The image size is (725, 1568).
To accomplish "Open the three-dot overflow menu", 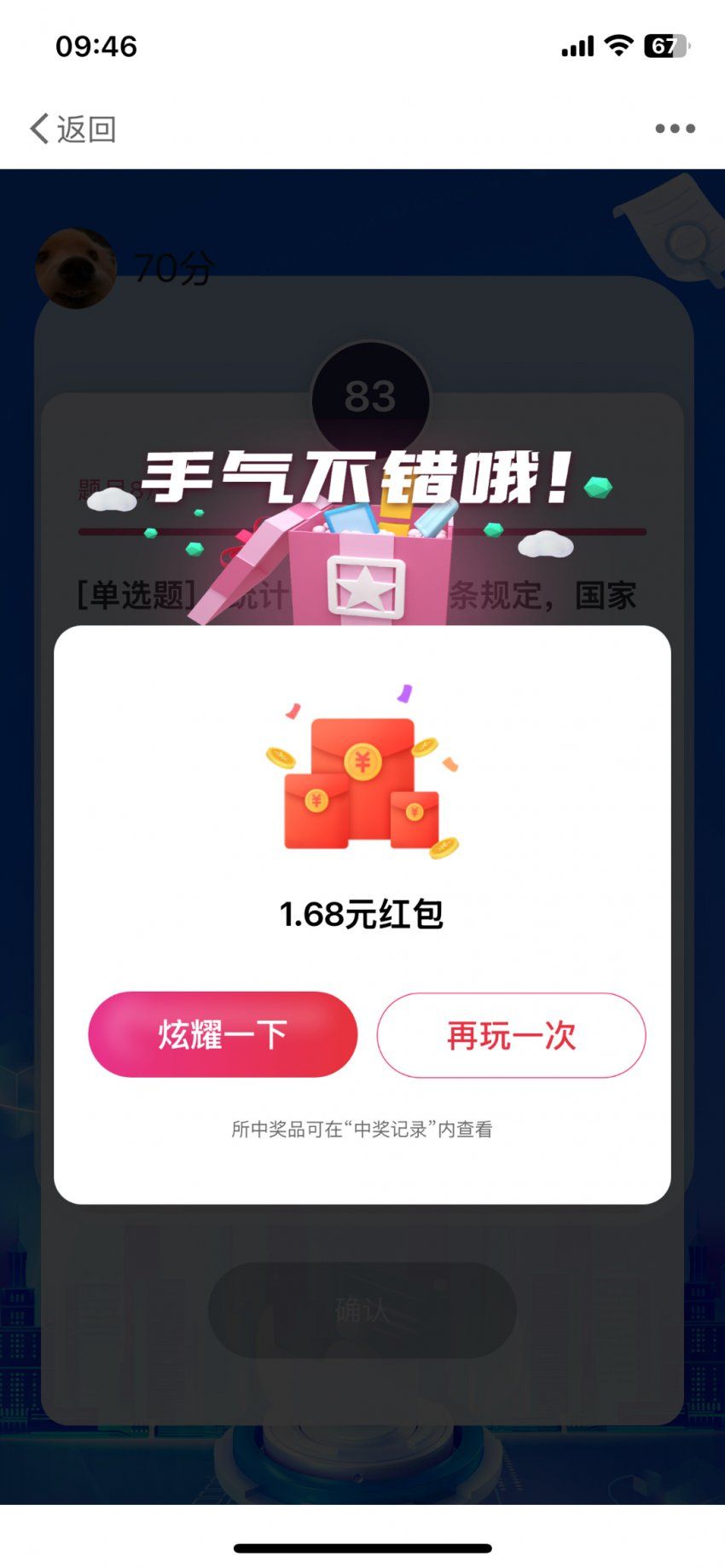I will (675, 129).
